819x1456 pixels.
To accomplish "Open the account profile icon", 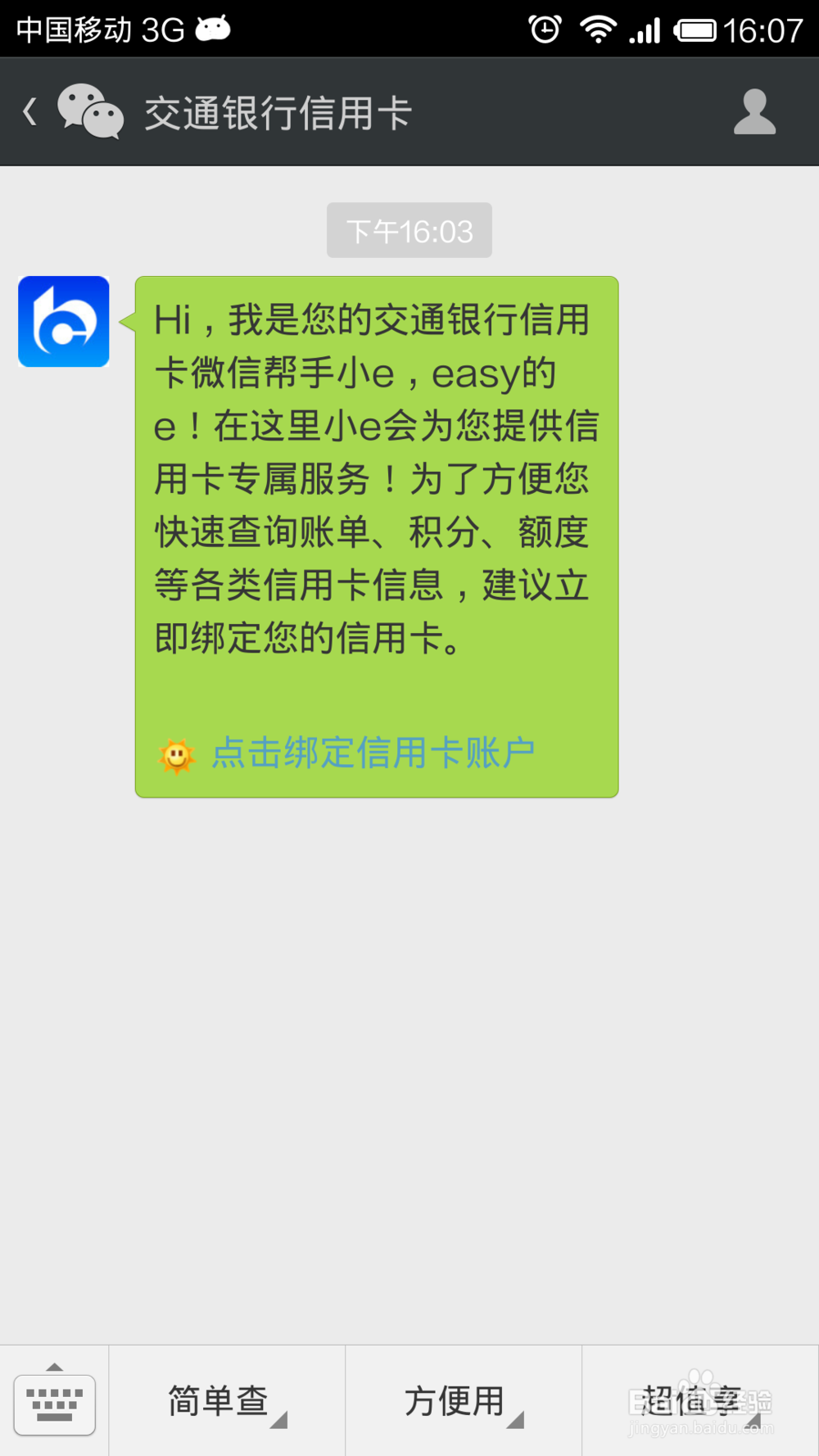I will 754,111.
